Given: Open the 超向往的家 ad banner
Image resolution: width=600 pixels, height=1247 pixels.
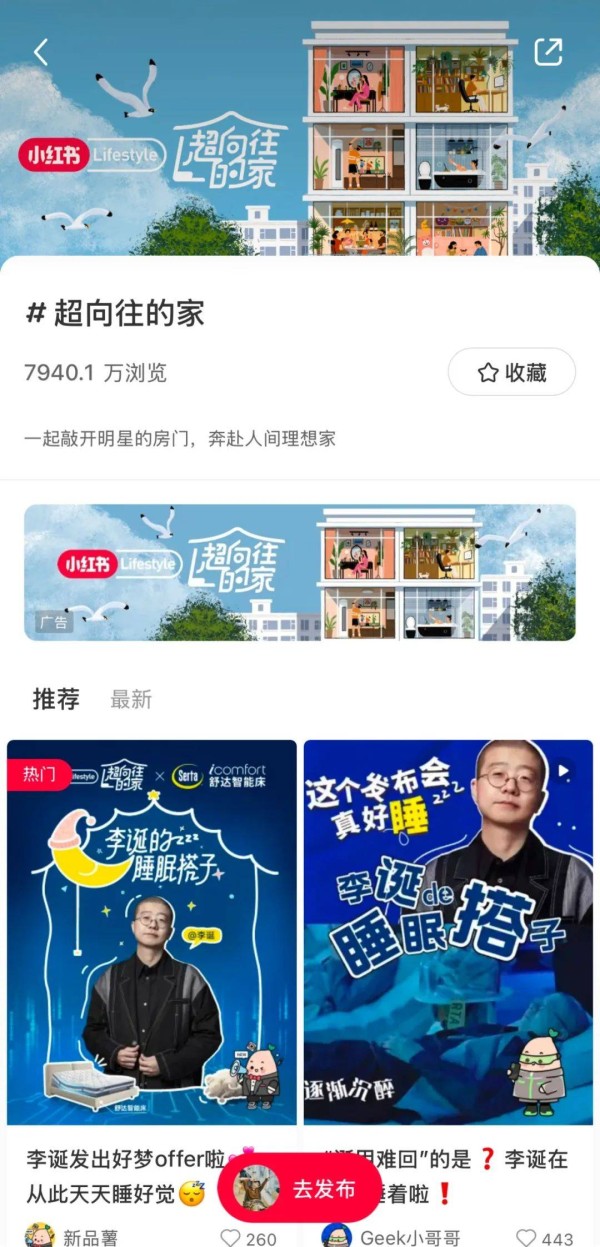Looking at the screenshot, I should pyautogui.click(x=300, y=572).
